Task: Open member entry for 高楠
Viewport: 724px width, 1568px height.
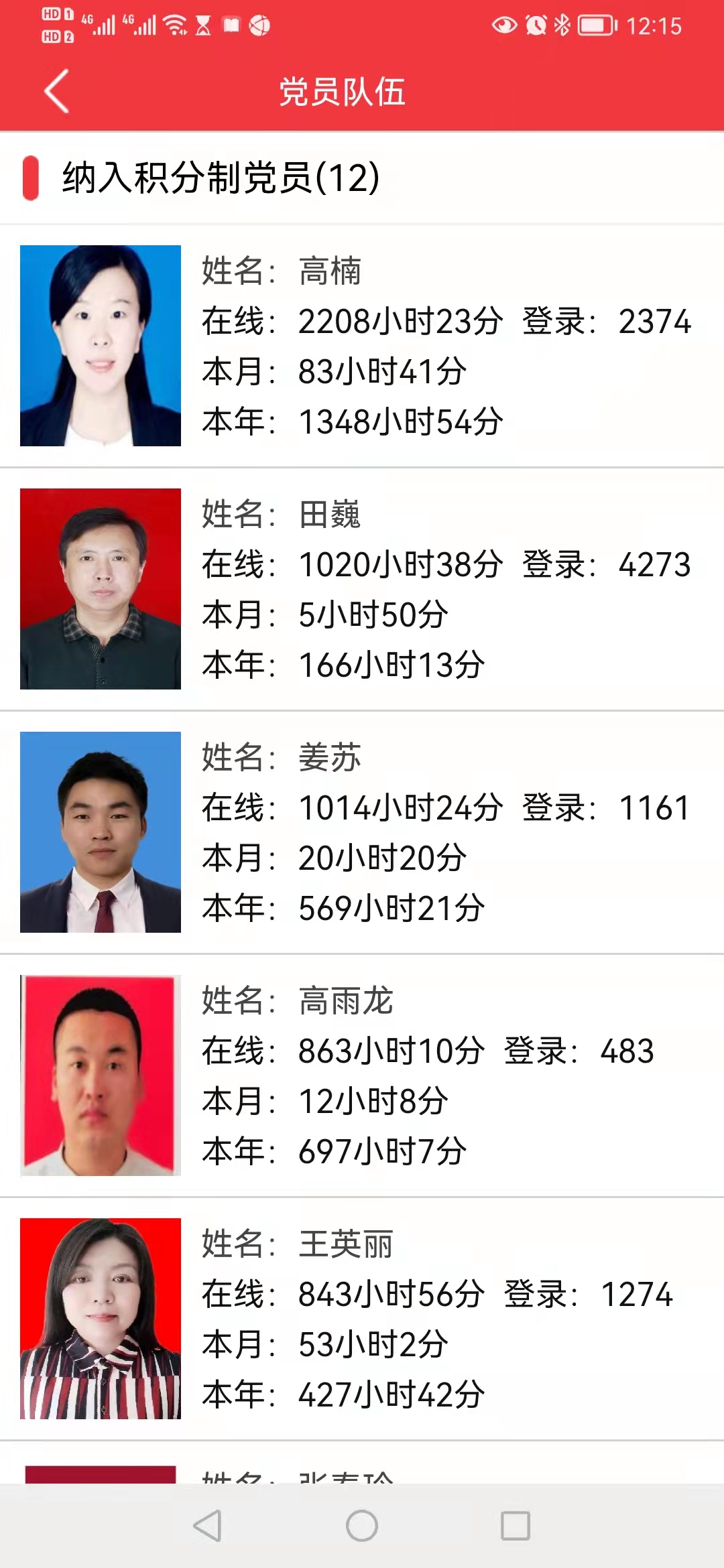Action: click(x=362, y=346)
